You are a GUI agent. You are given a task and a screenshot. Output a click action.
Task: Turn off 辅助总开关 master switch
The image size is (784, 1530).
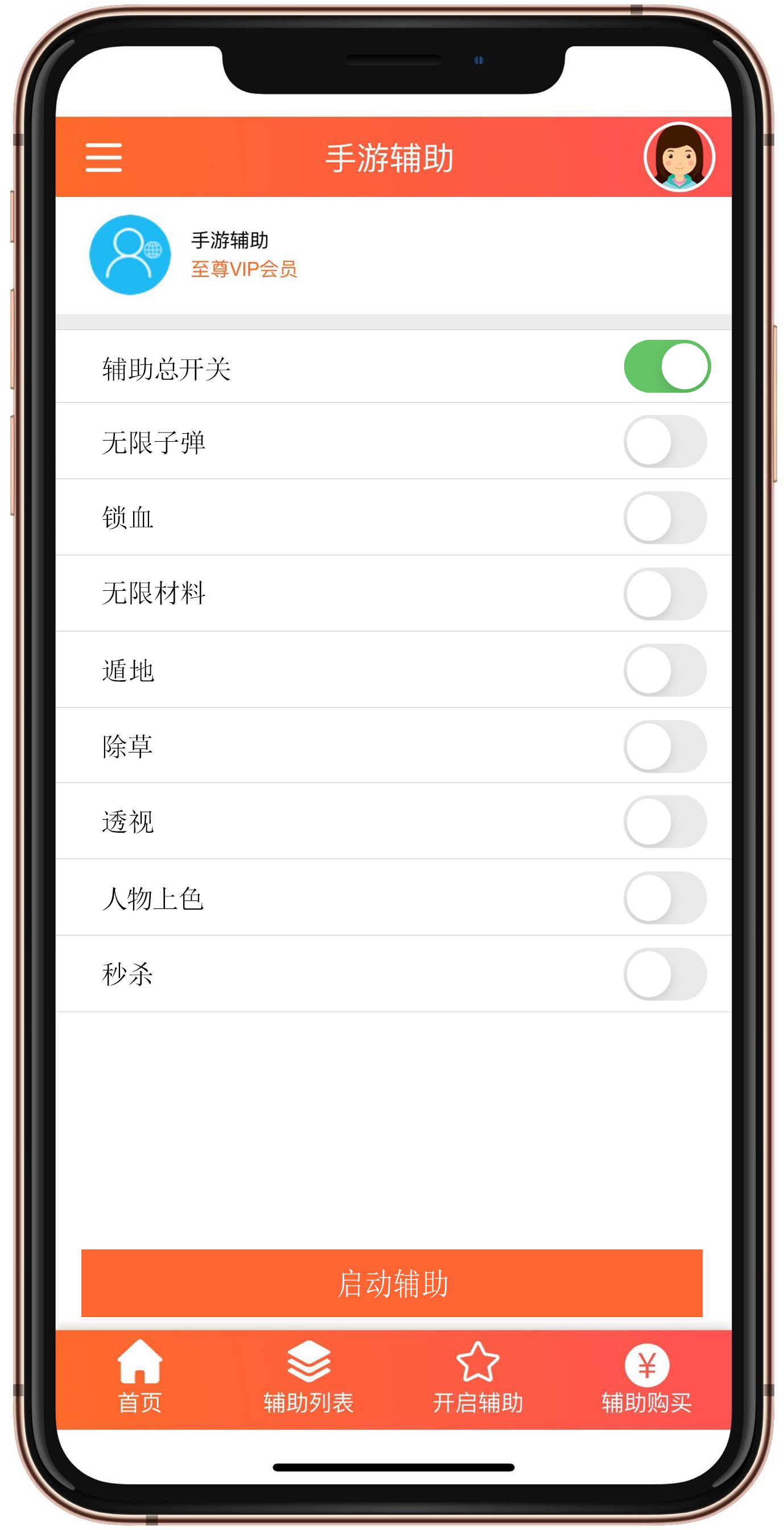click(x=666, y=367)
